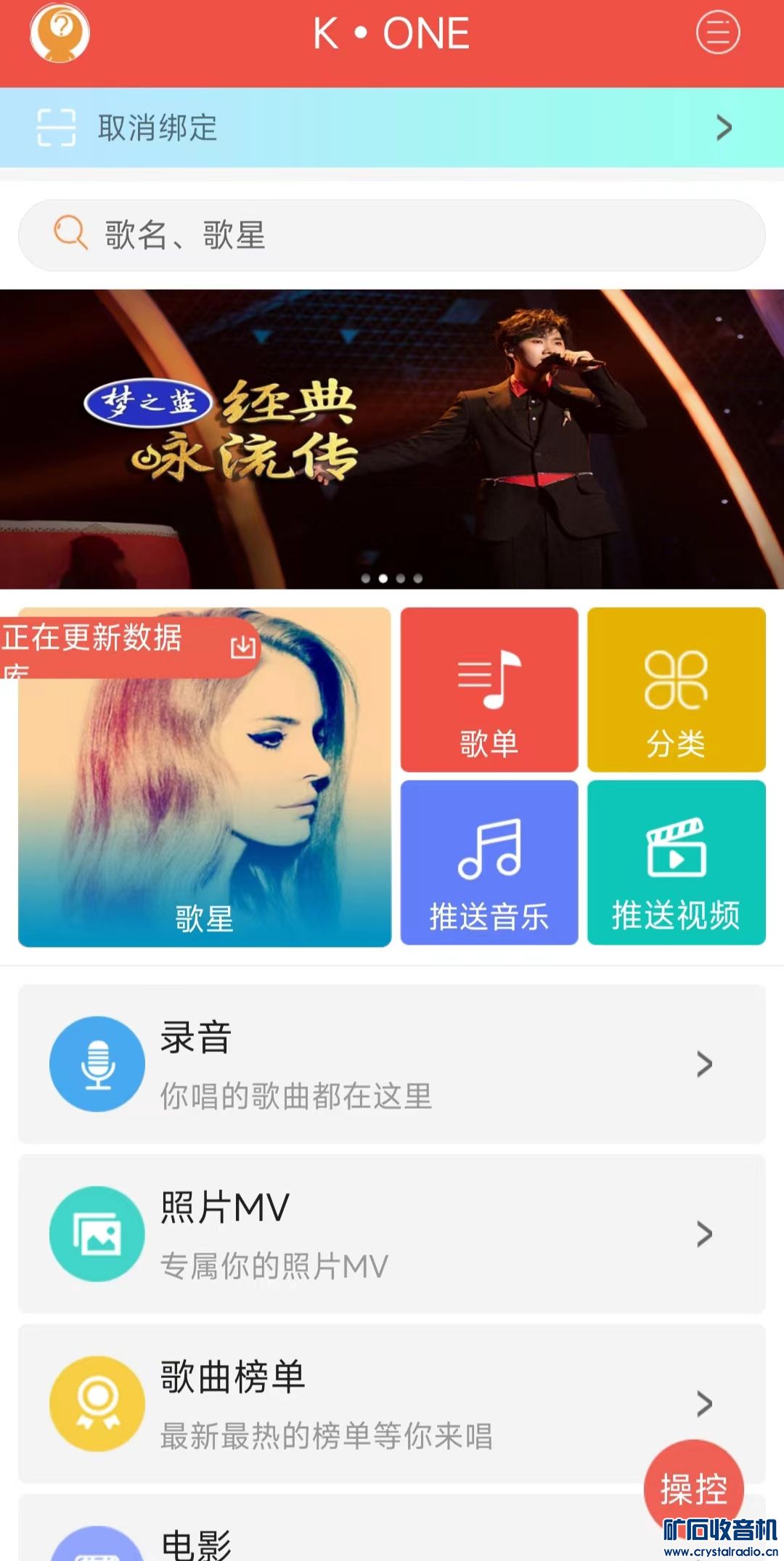784x1561 pixels.
Task: Open the 取消绑定 row
Action: pos(392,128)
